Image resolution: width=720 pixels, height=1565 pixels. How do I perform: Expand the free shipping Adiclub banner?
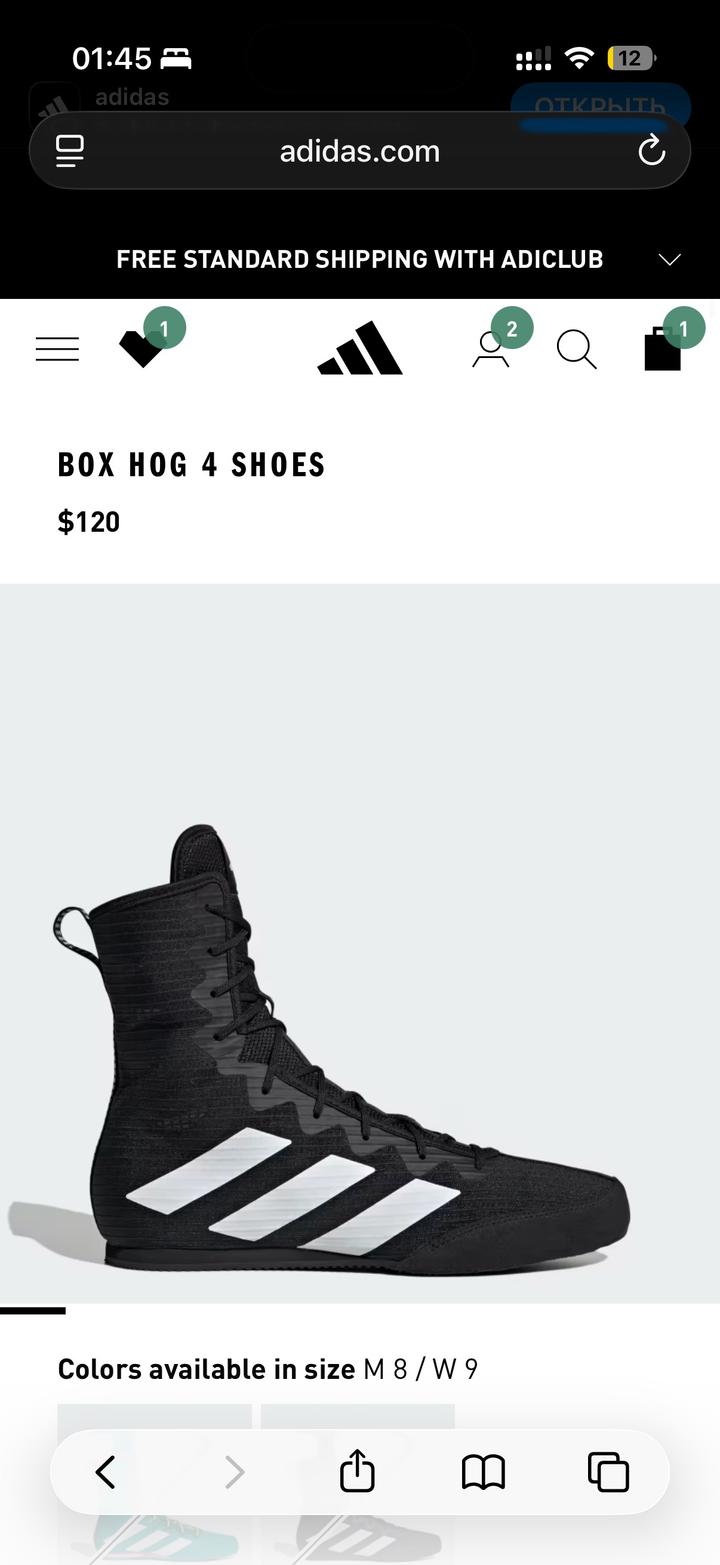669,260
